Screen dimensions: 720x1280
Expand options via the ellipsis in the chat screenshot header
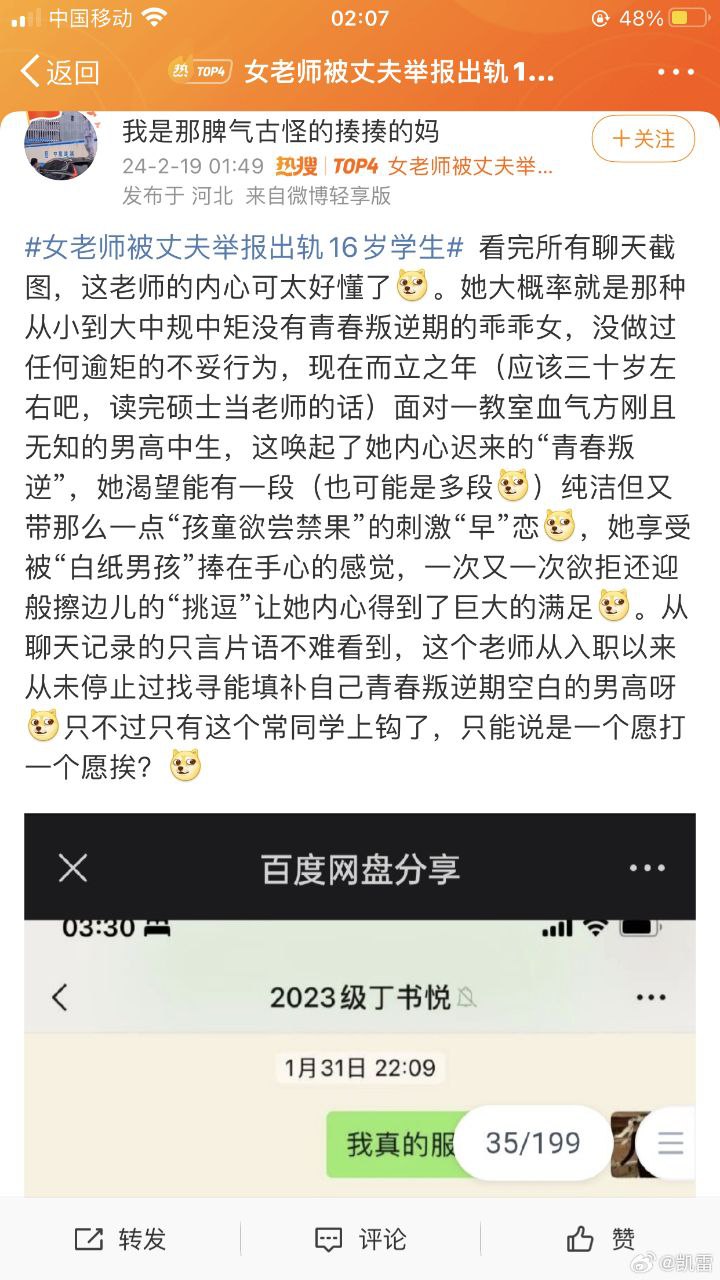[650, 997]
